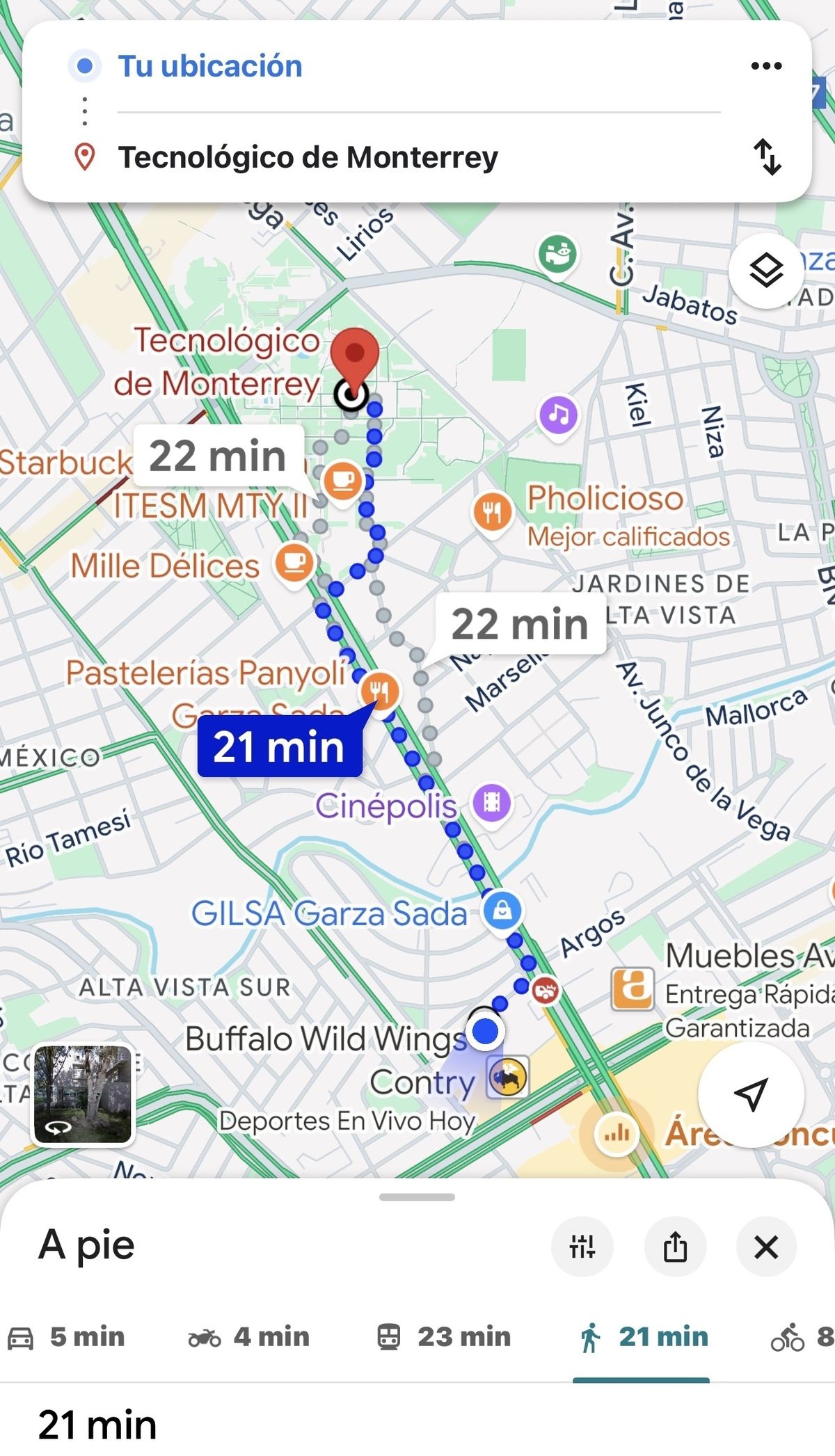Select the 22 min route near ITESM MTY II

(218, 456)
